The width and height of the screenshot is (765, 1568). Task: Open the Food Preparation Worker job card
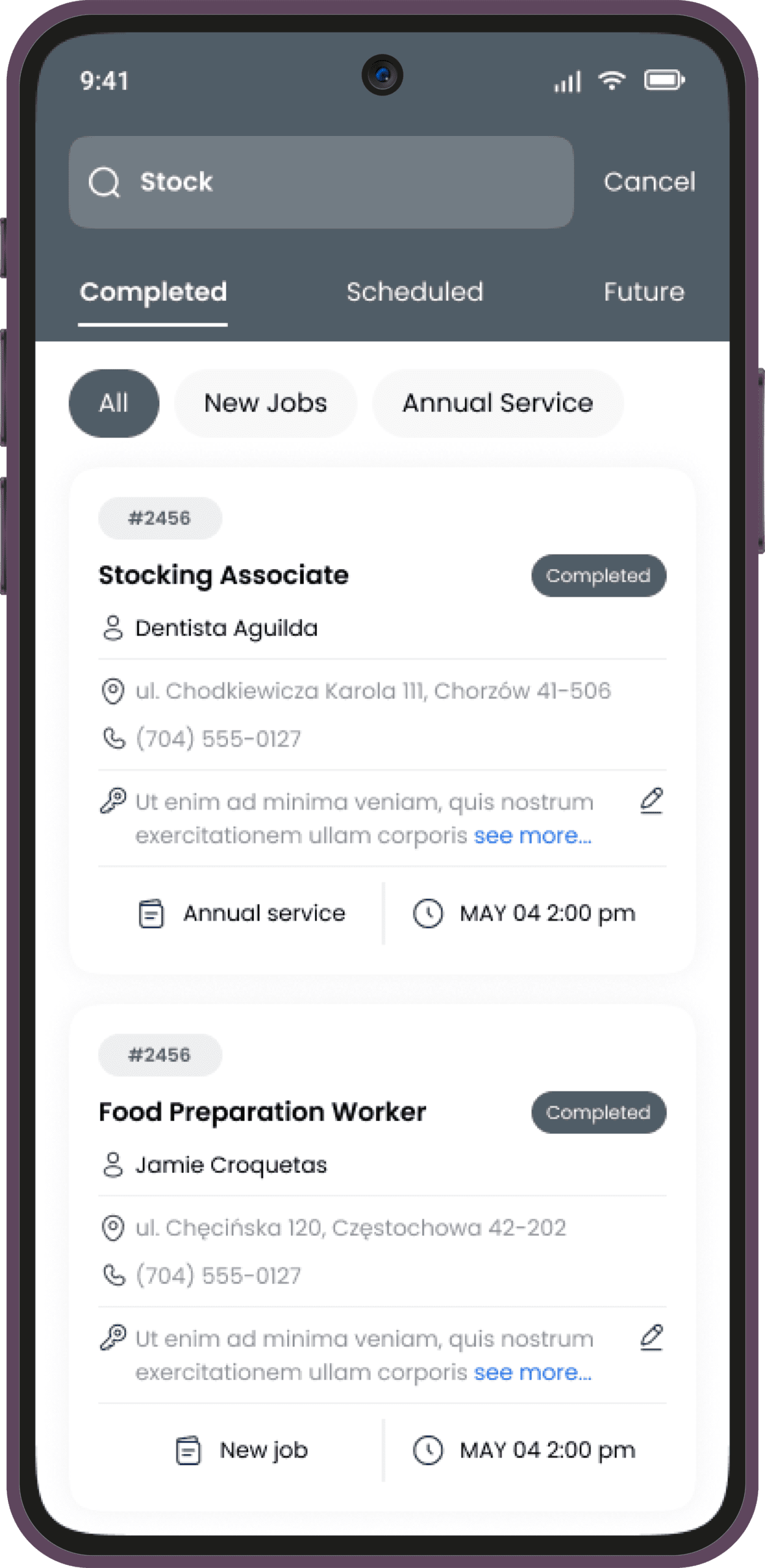(x=262, y=1112)
